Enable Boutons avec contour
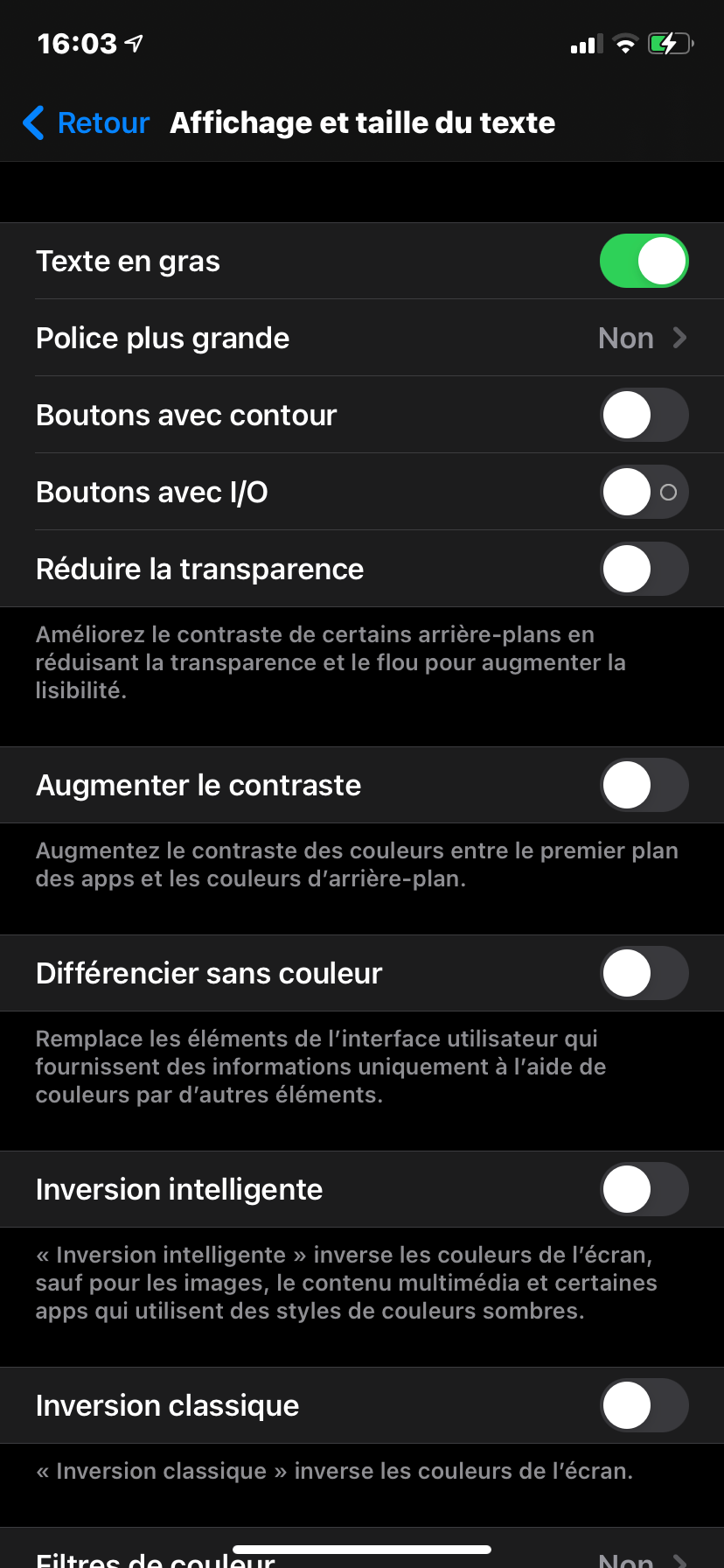Viewport: 724px width, 1568px height. tap(644, 415)
